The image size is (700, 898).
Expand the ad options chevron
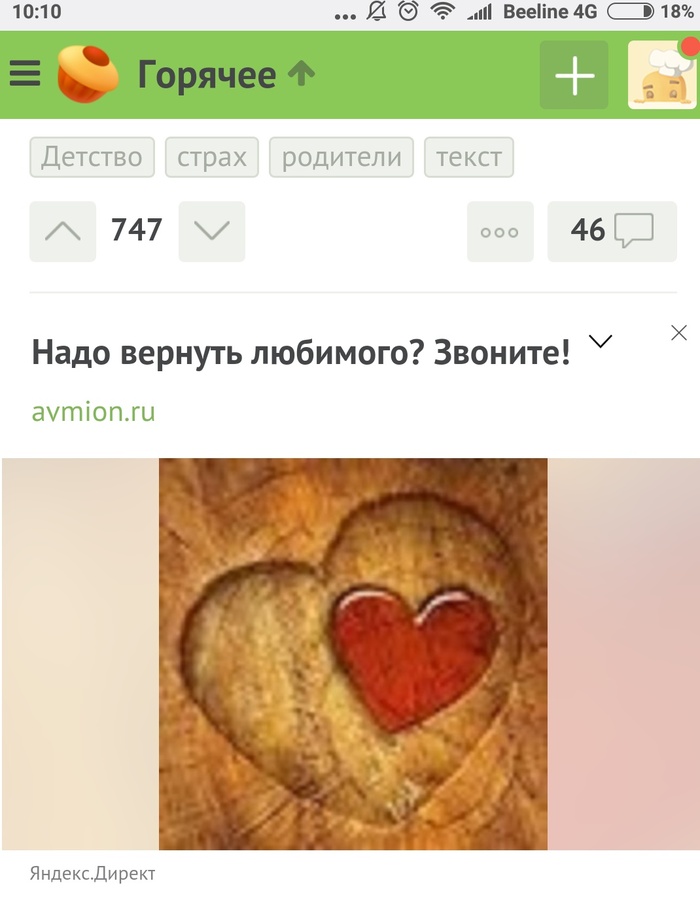pyautogui.click(x=600, y=341)
